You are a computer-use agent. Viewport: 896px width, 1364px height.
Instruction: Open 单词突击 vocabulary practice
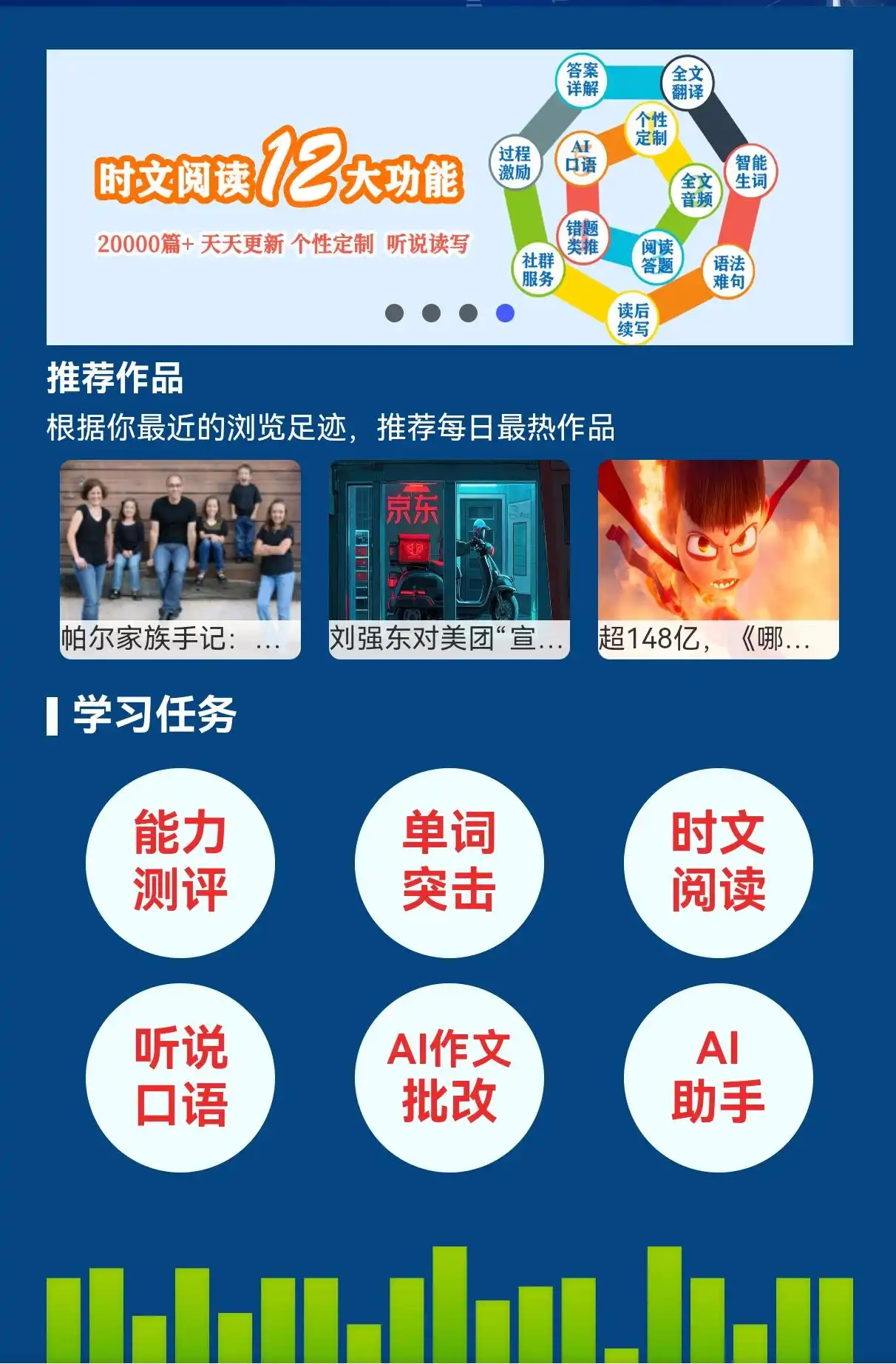coord(449,863)
